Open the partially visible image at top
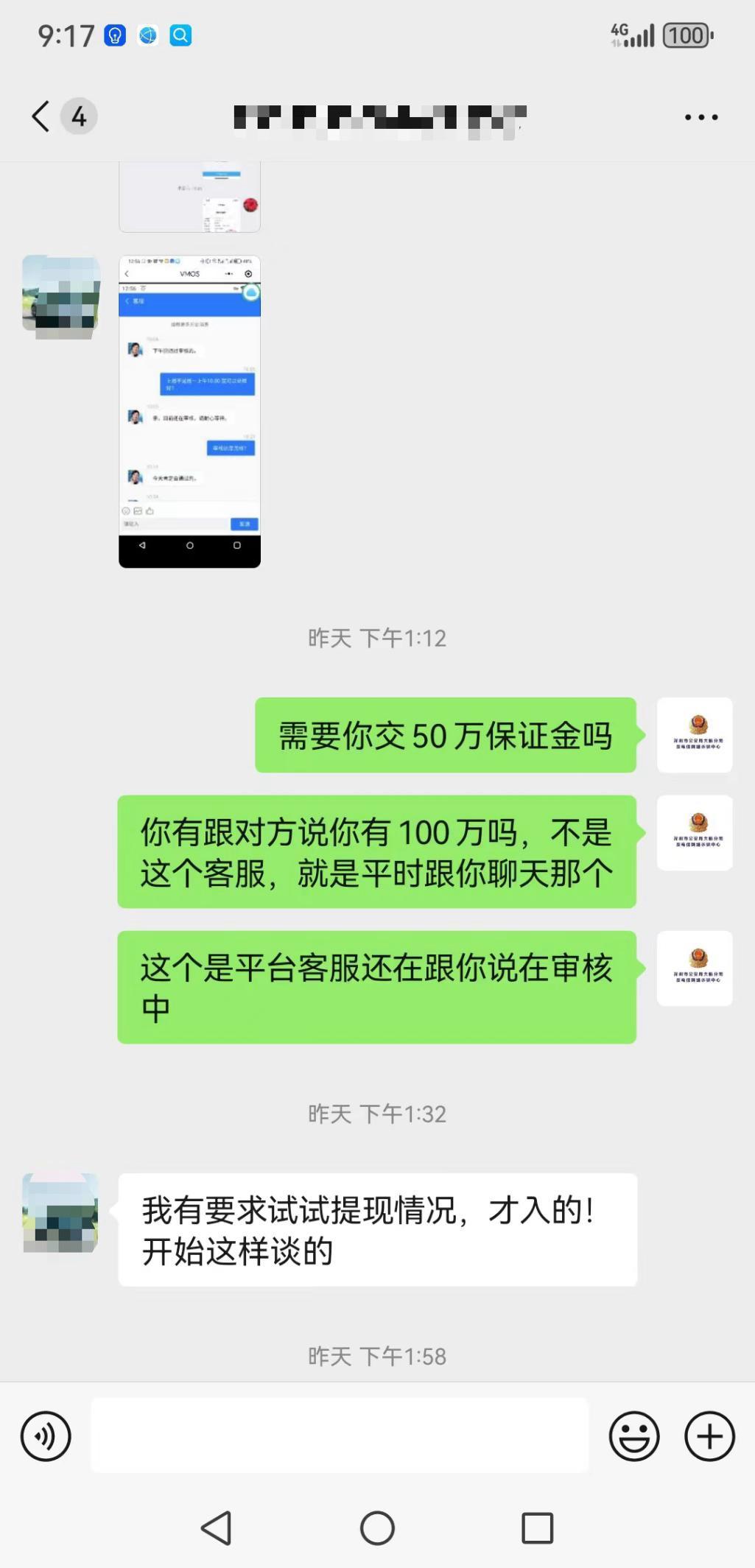This screenshot has width=755, height=1568. click(x=189, y=197)
